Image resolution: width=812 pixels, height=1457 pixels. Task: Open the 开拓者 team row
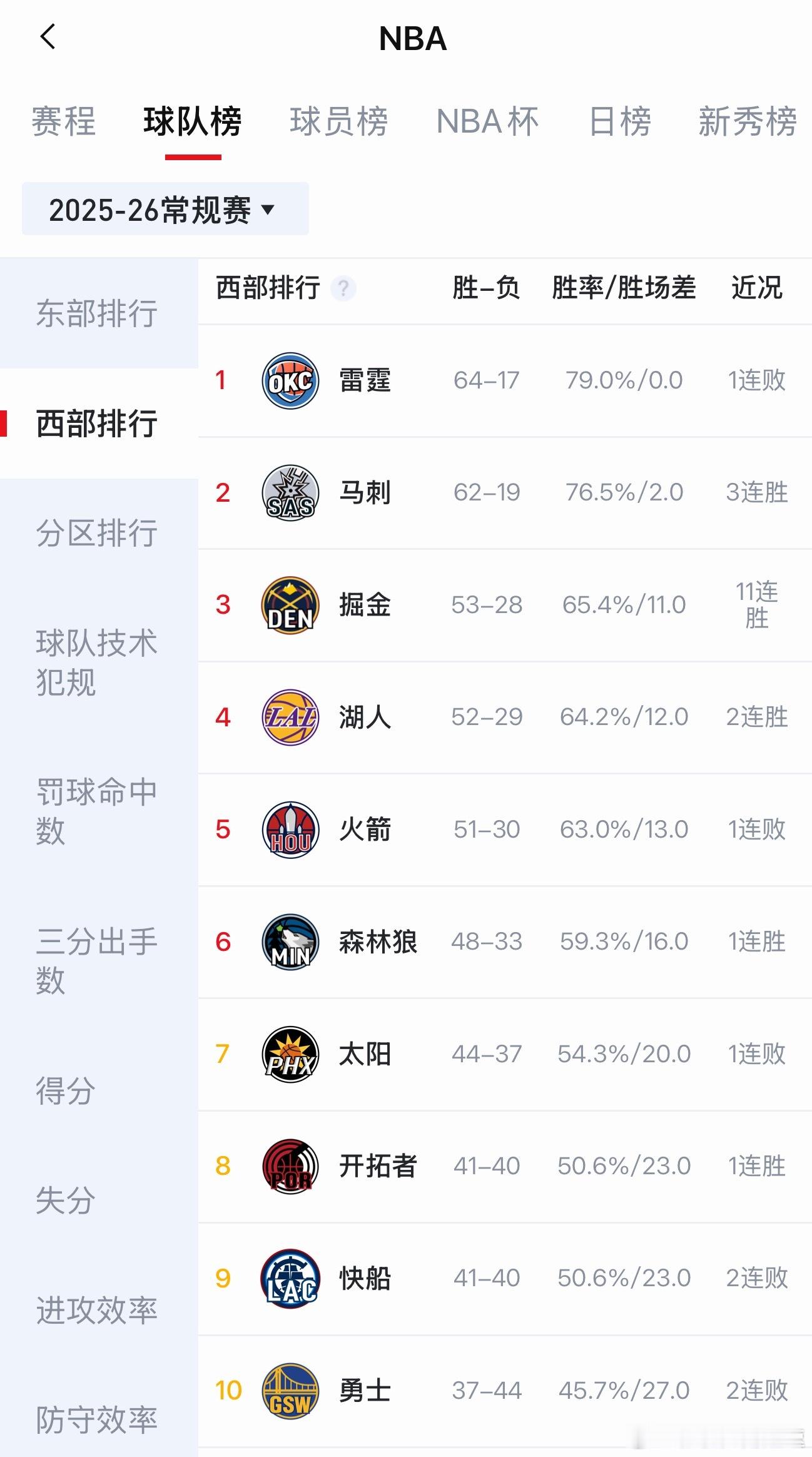(378, 1165)
